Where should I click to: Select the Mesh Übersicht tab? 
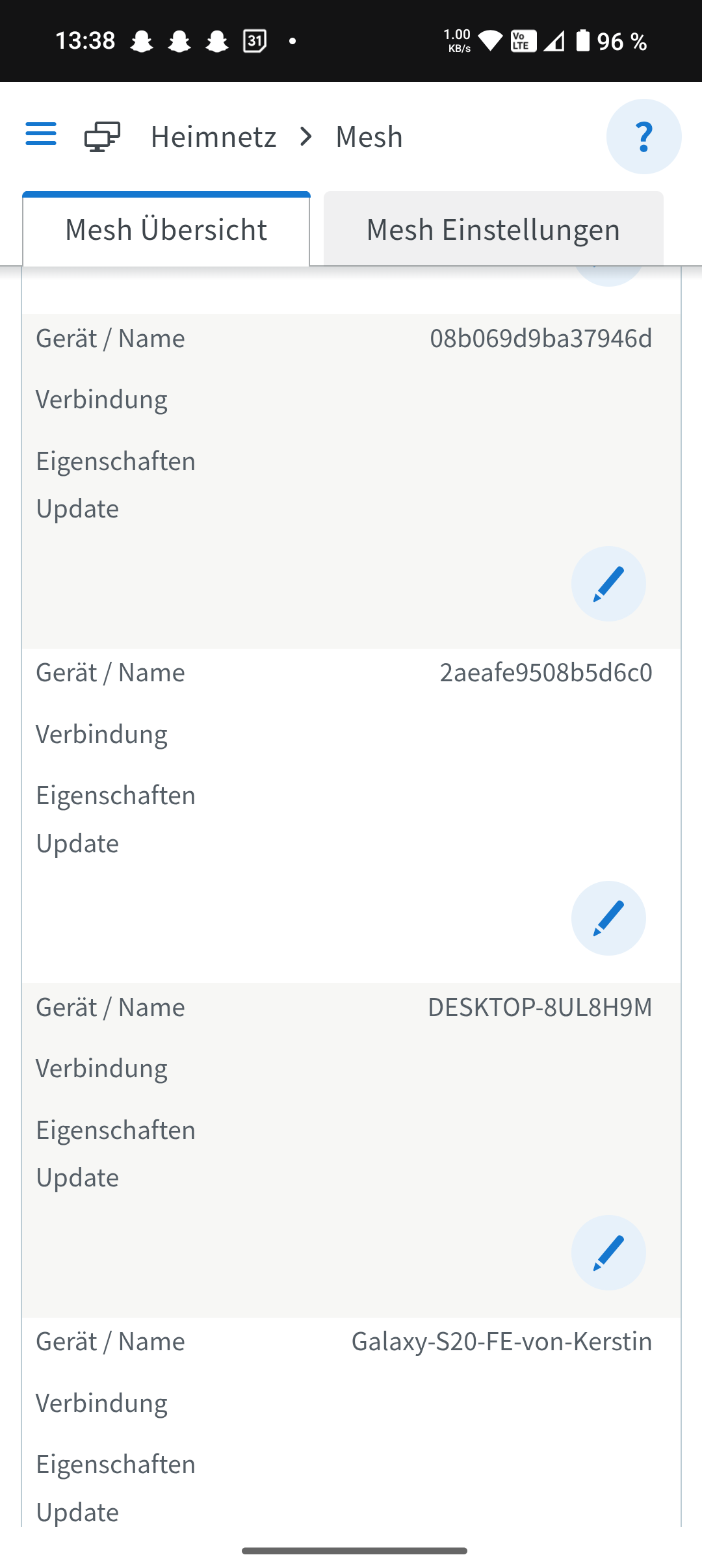click(166, 230)
